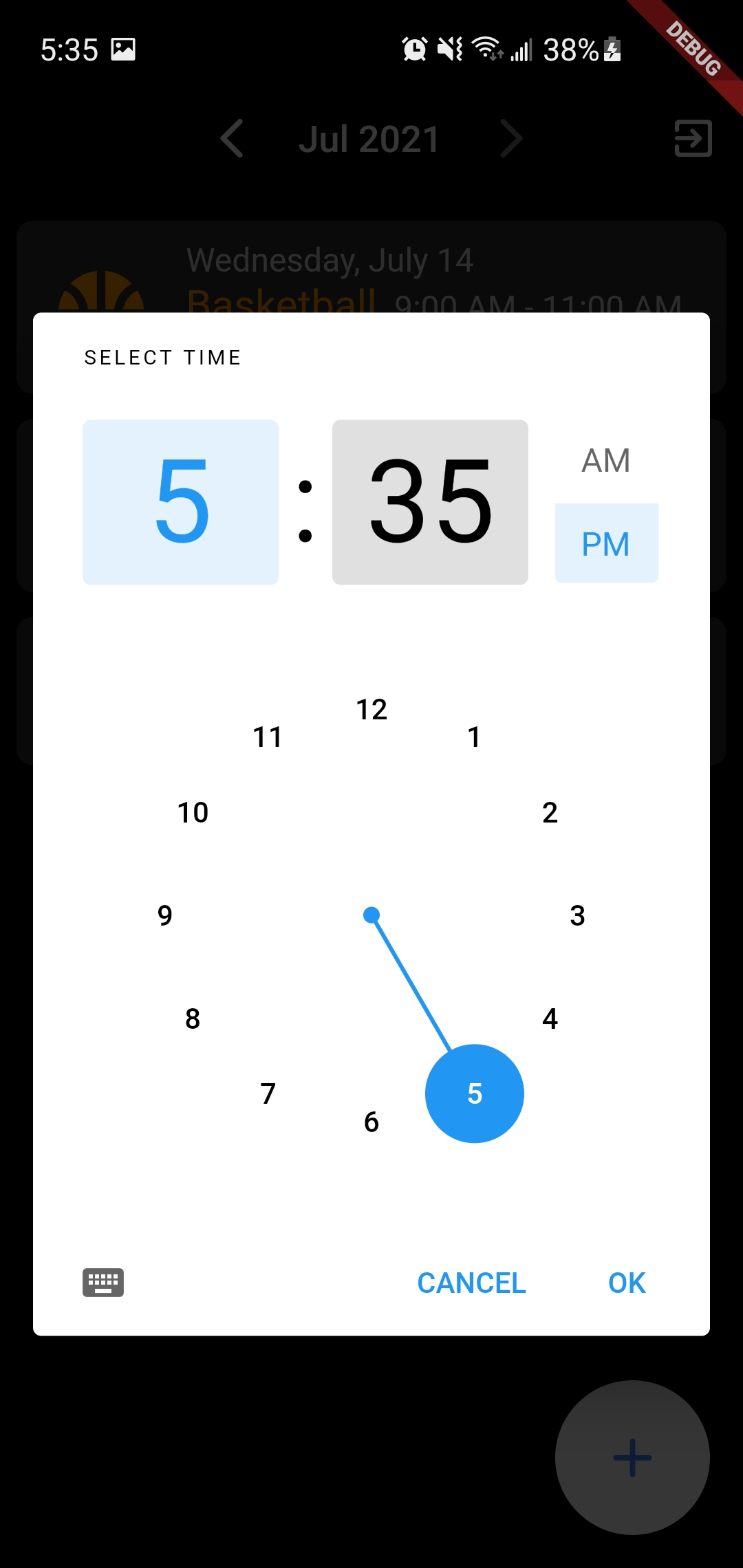Viewport: 743px width, 1568px height.
Task: Switch to AM
Action: click(x=606, y=461)
